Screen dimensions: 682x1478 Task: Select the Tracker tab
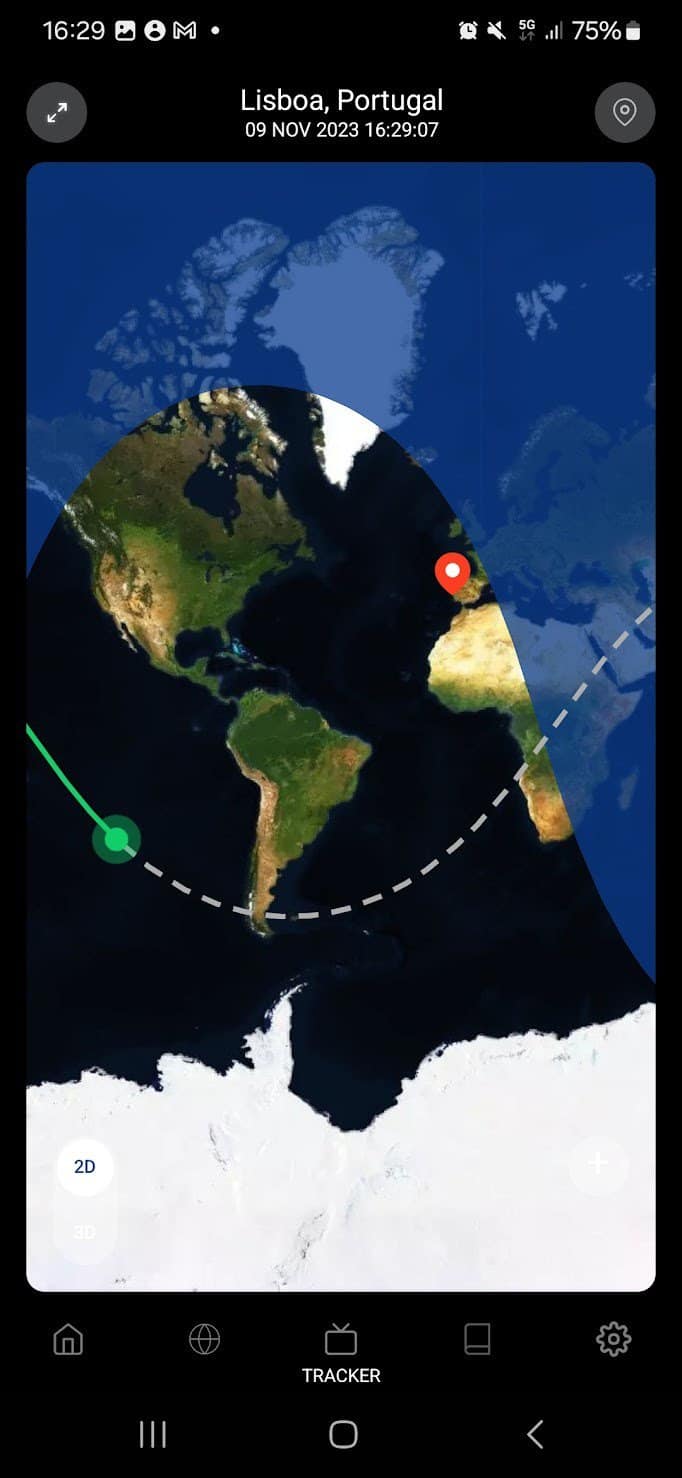coord(341,1351)
